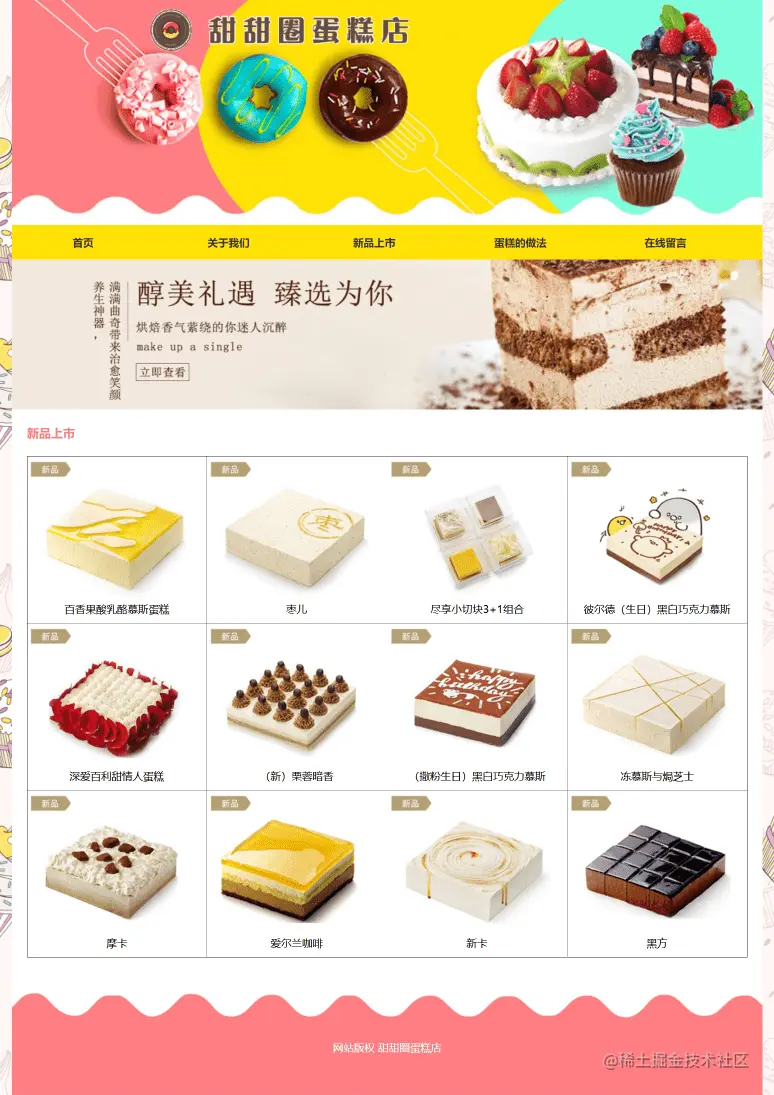Image resolution: width=774 pixels, height=1095 pixels.
Task: Click the blue donut image
Action: tap(262, 98)
